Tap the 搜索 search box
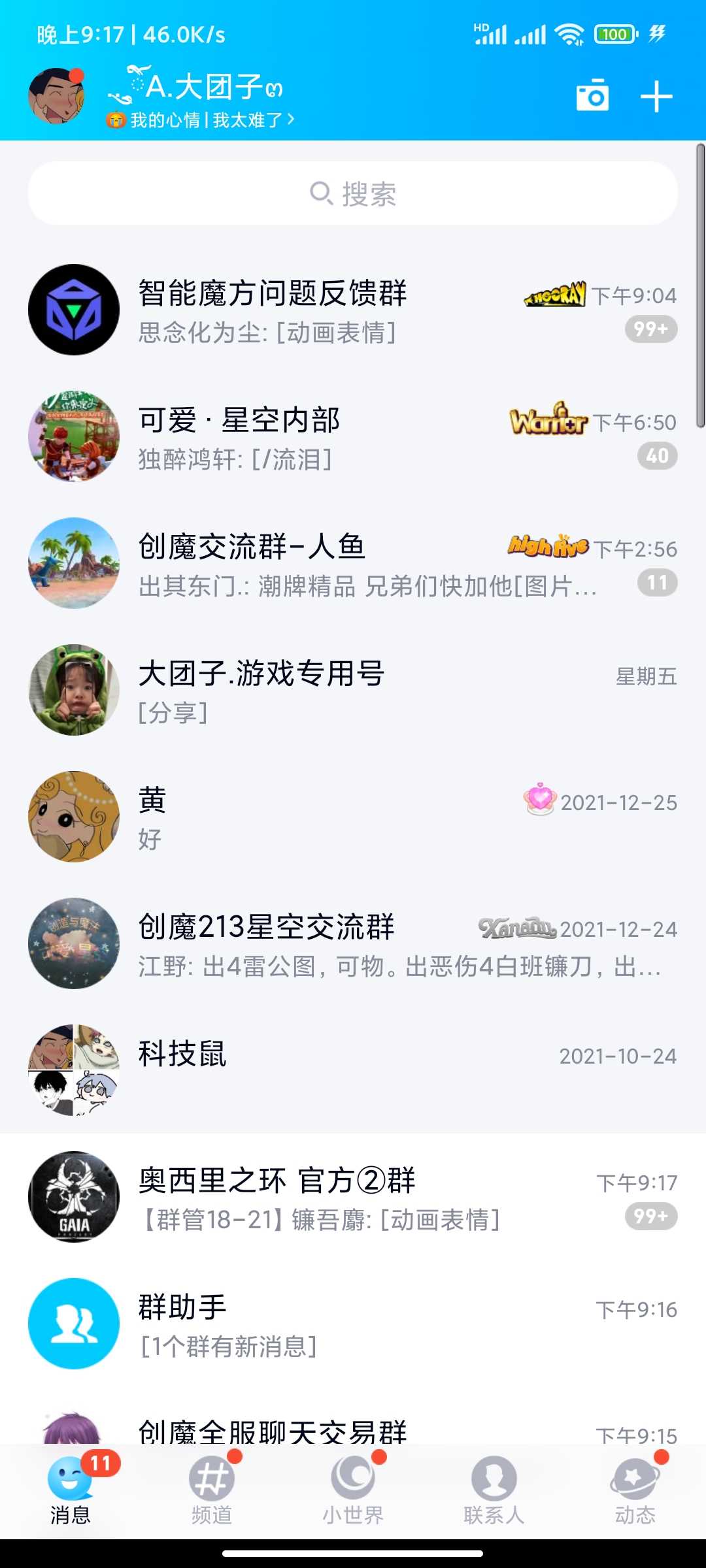Image resolution: width=706 pixels, height=1568 pixels. (x=353, y=193)
